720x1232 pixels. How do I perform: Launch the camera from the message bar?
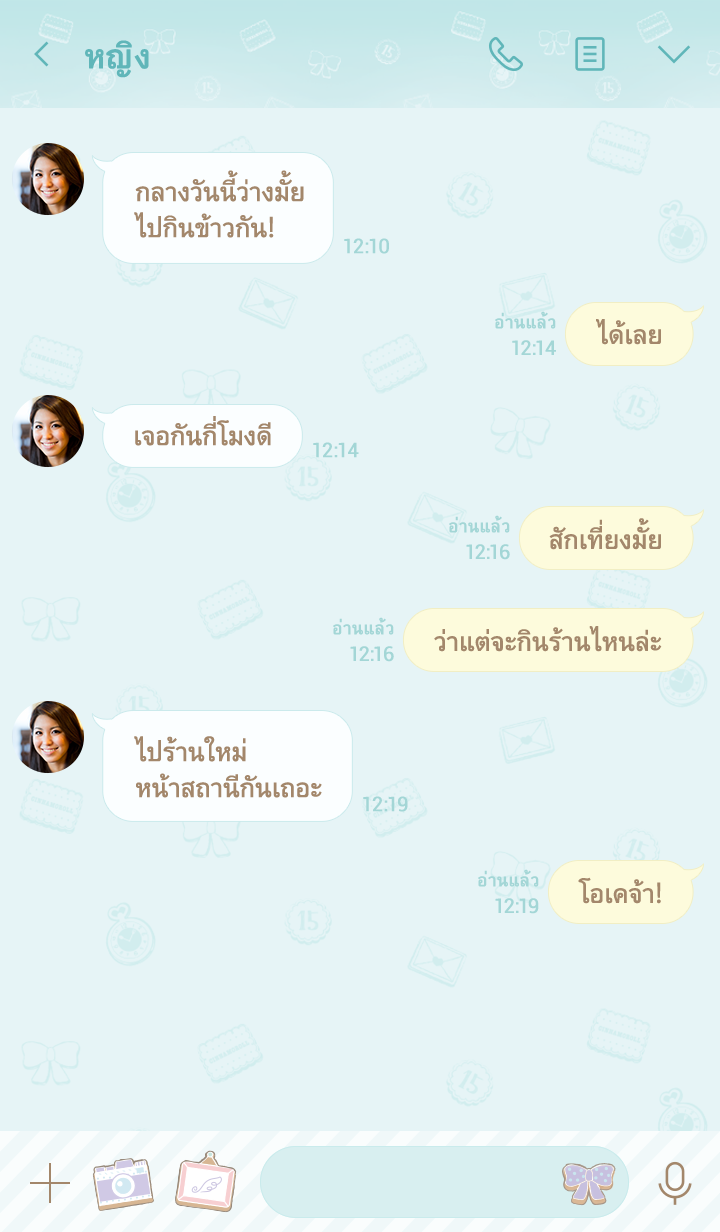point(123,1183)
